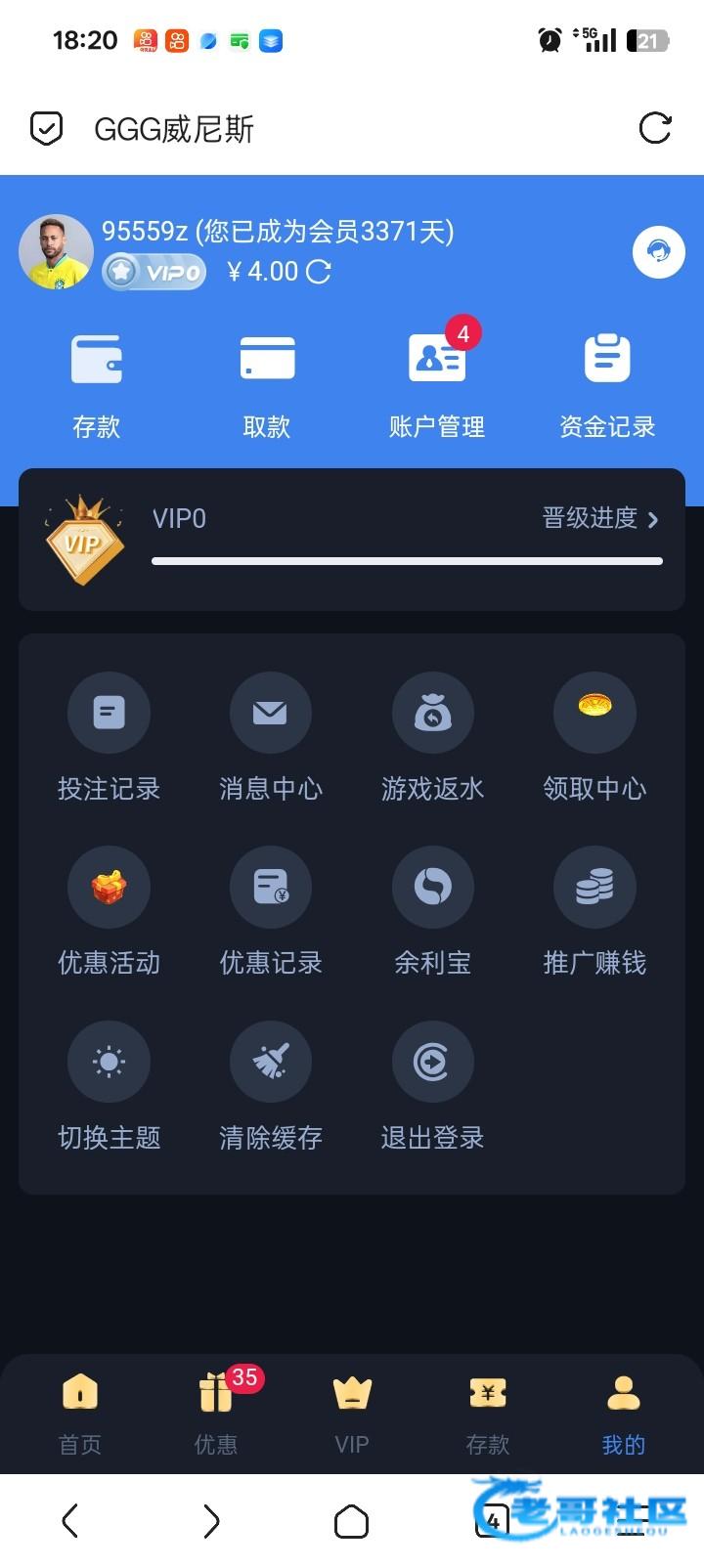Reload the page with the refresh icon
This screenshot has height=1568, width=704.
click(654, 128)
